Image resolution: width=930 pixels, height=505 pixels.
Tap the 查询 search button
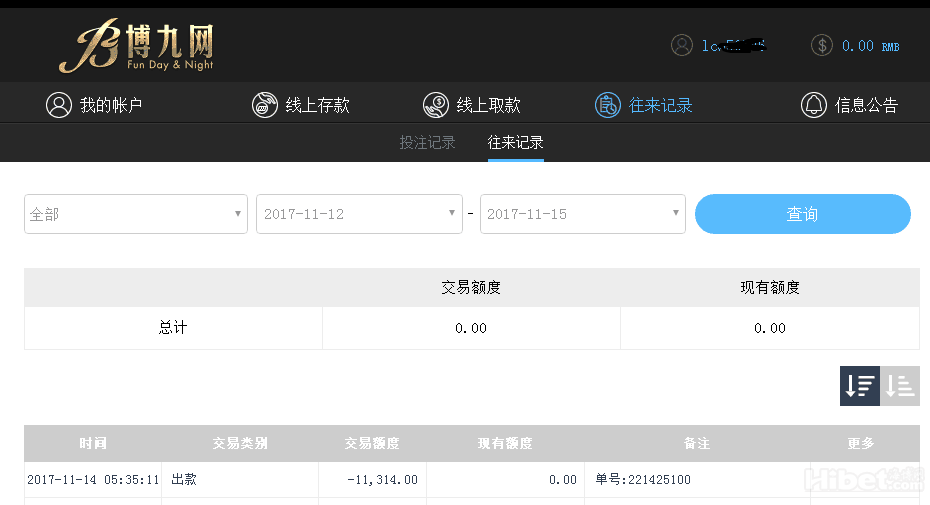point(802,214)
